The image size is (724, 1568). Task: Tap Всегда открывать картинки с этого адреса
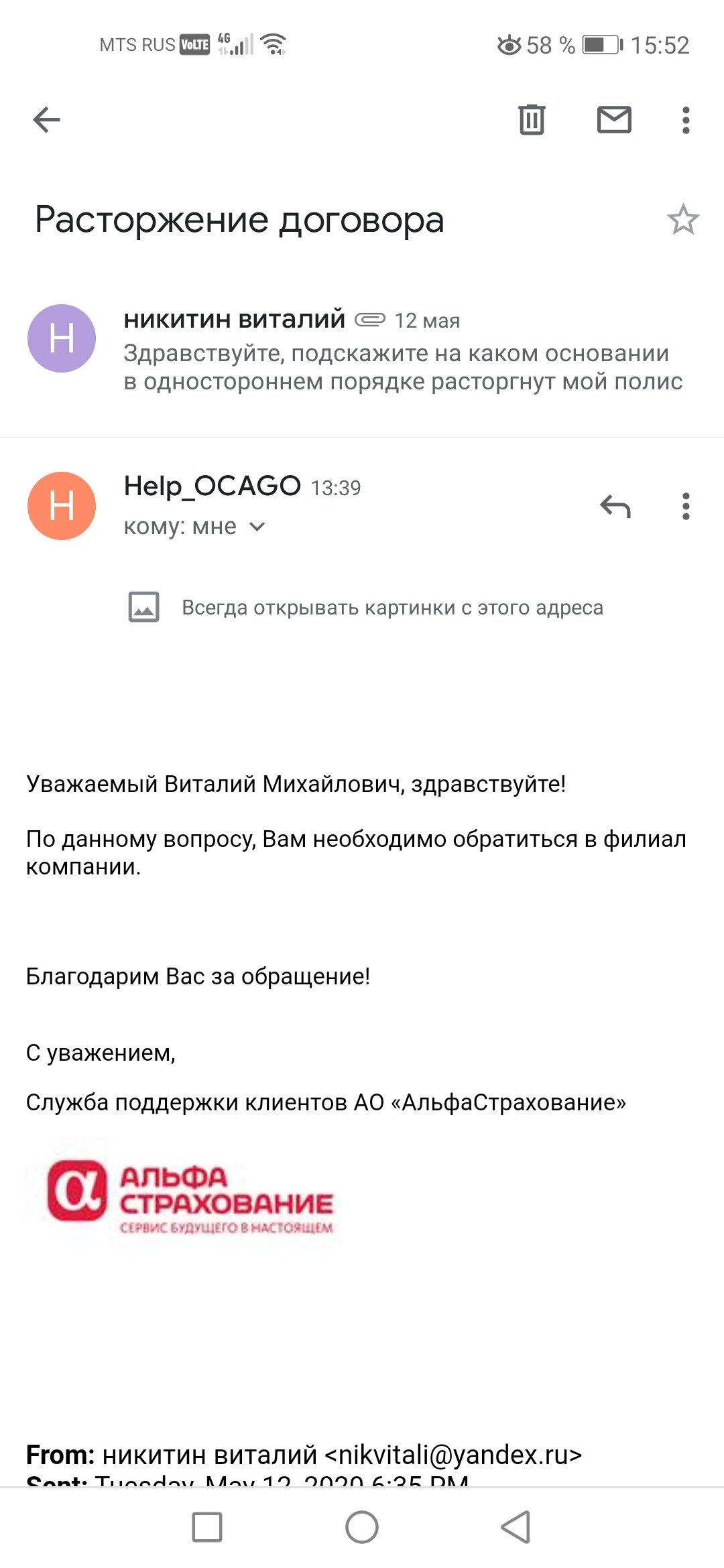pyautogui.click(x=392, y=608)
